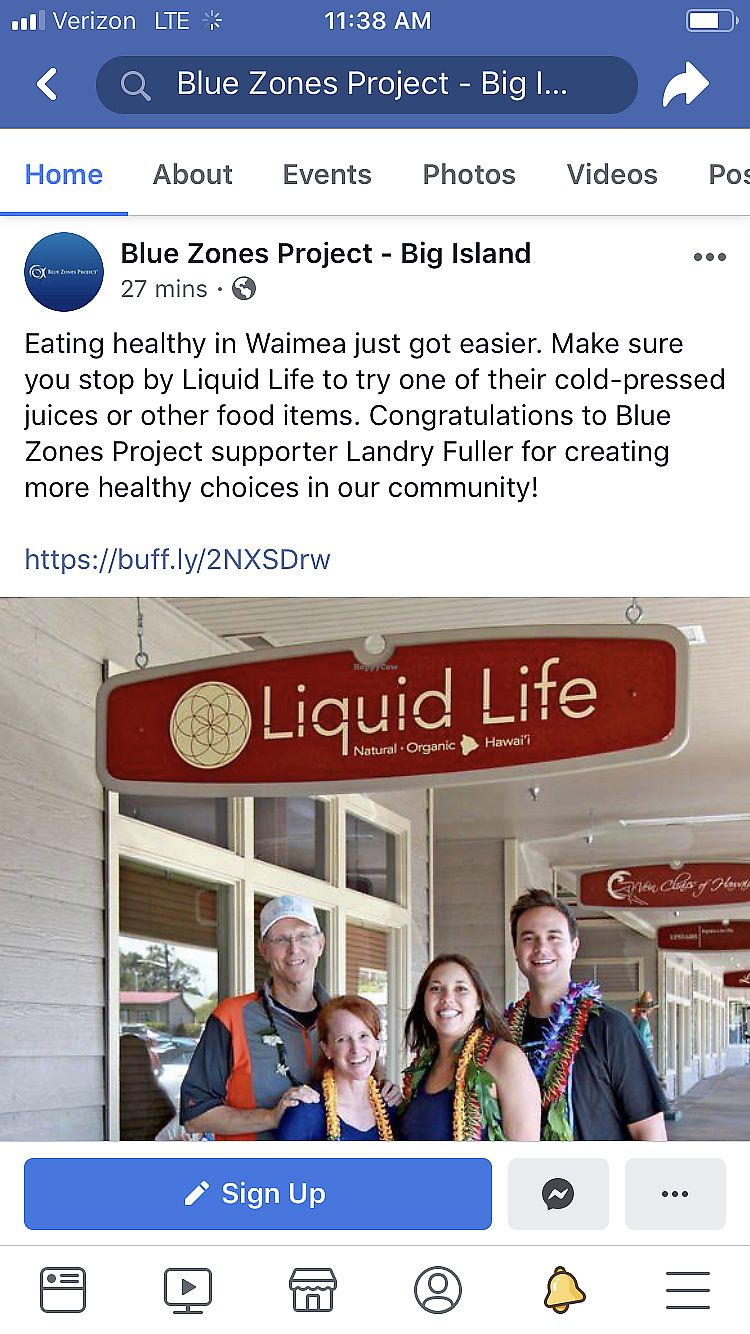Image resolution: width=750 pixels, height=1334 pixels.
Task: Go to the News Feed tab
Action: click(63, 1289)
